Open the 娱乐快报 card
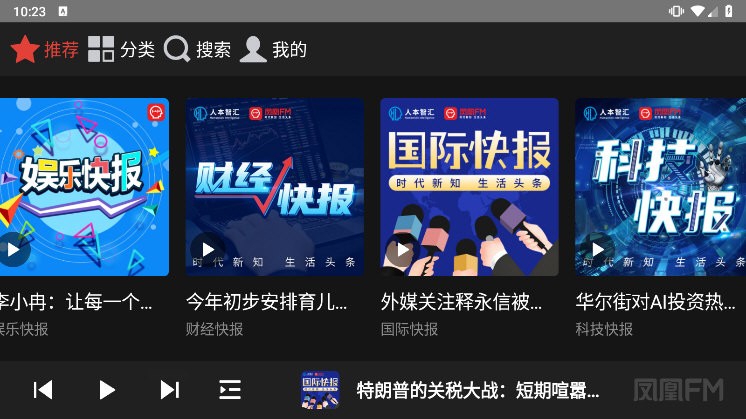Image resolution: width=746 pixels, height=419 pixels. (x=84, y=186)
